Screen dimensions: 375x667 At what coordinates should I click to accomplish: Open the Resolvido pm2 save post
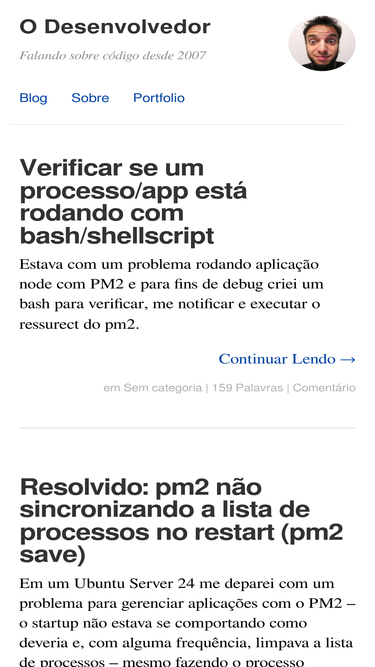click(182, 521)
